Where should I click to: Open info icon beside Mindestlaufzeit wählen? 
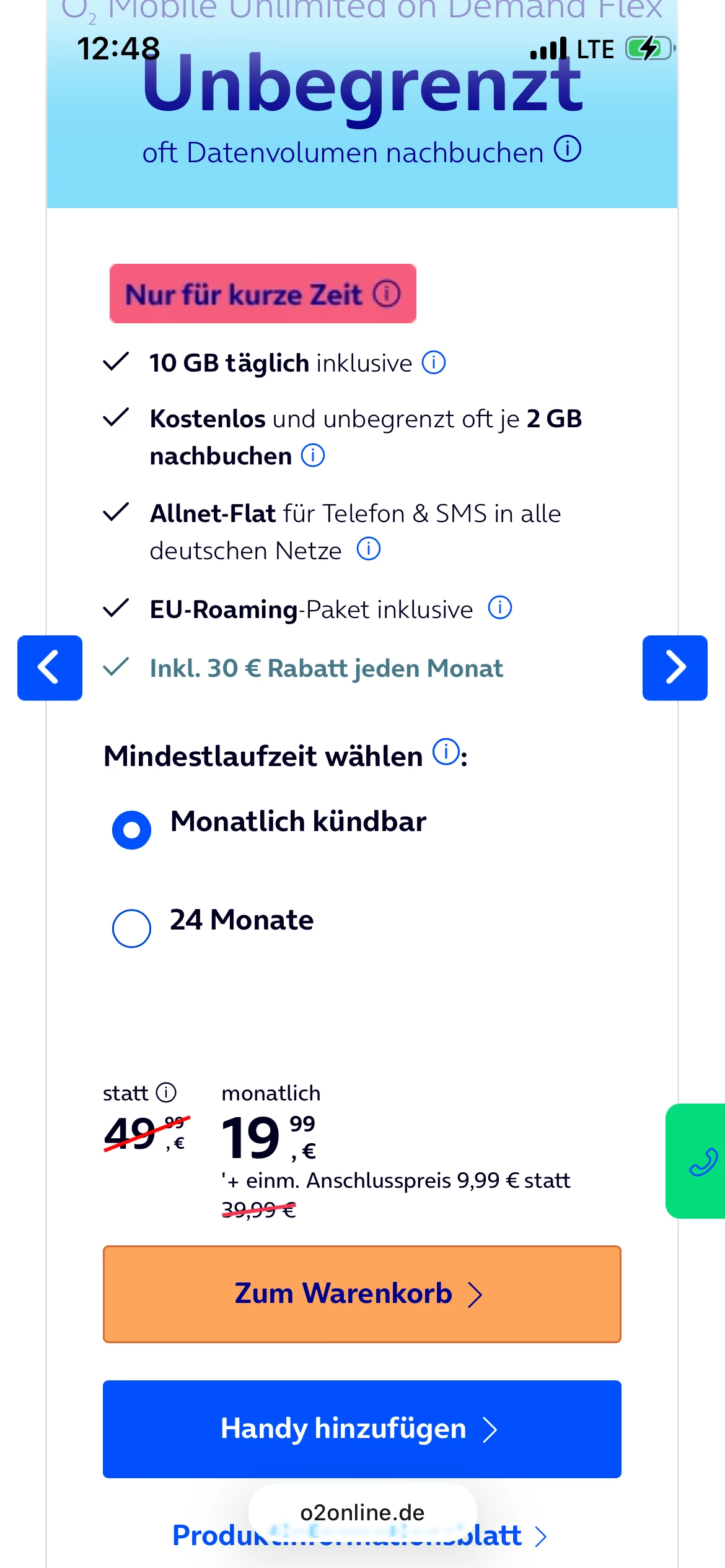pos(446,752)
